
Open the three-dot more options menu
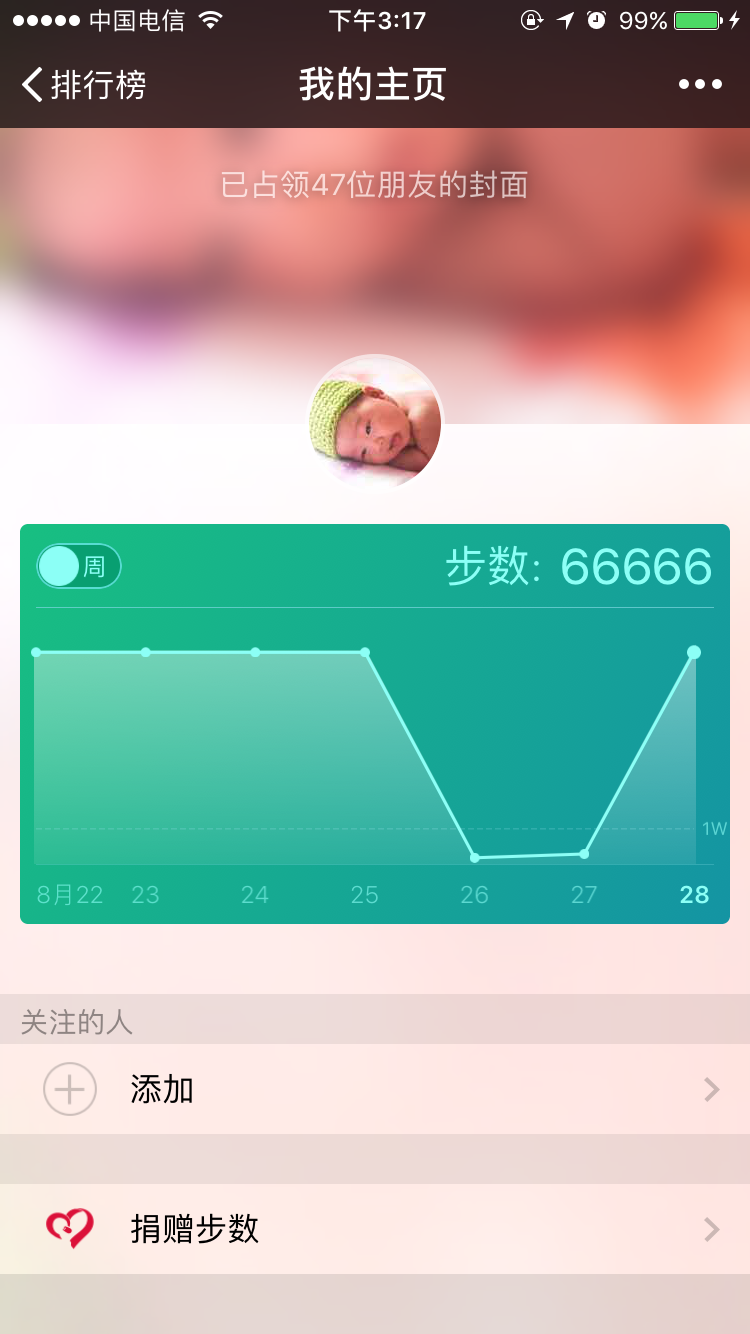700,85
